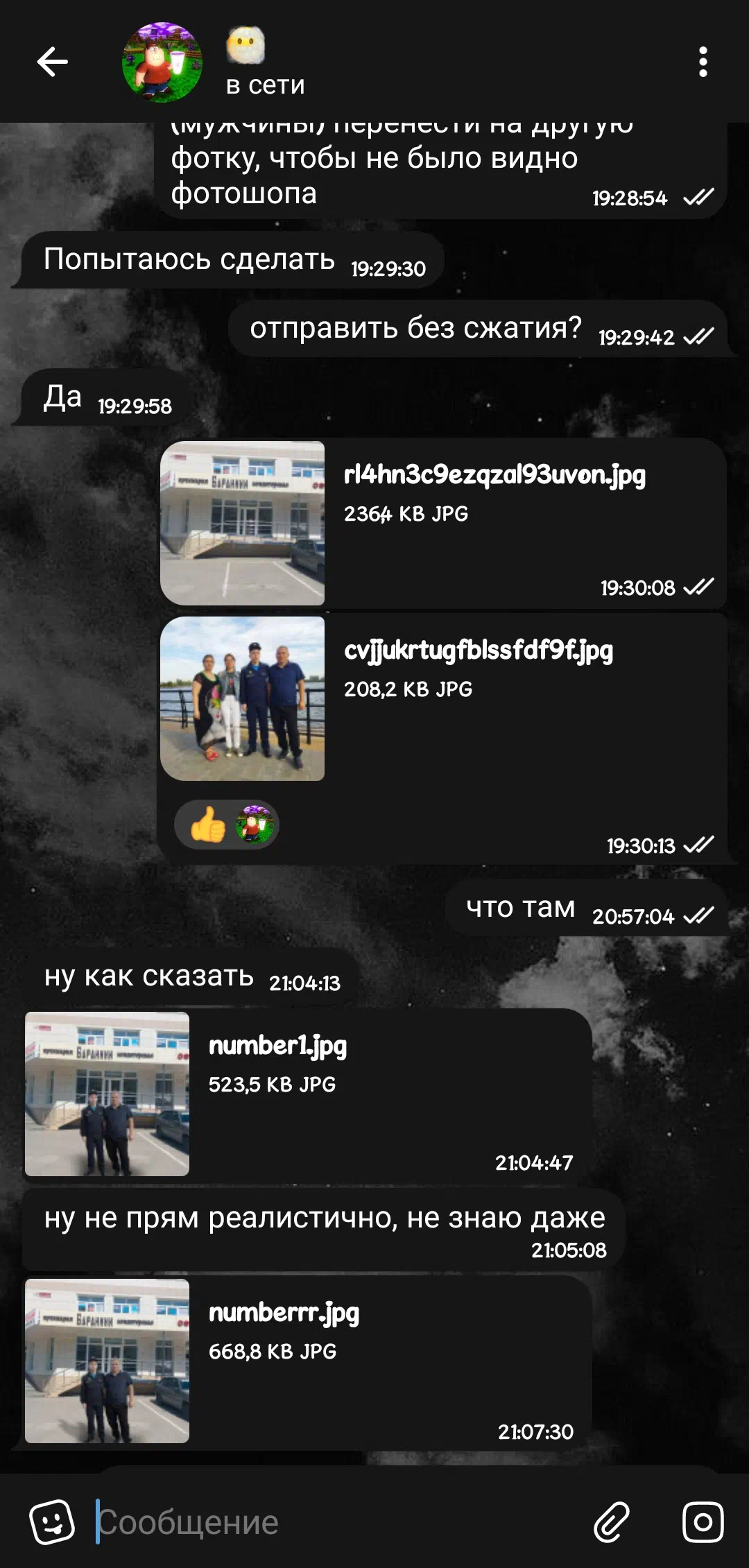Attach a file with the paperclip
Image resolution: width=749 pixels, height=1568 pixels.
(612, 1522)
